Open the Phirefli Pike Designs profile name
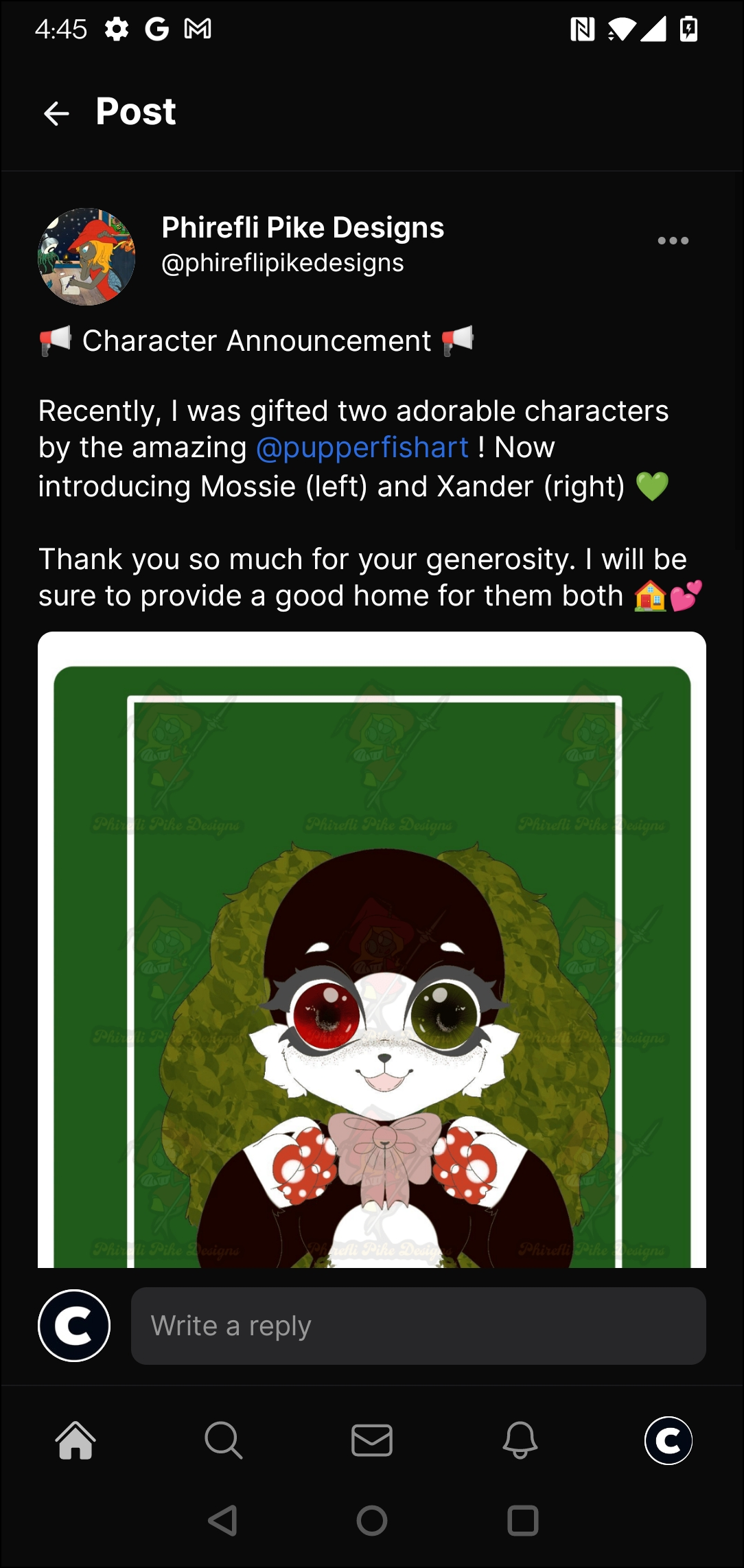Screen dimensions: 744x1568 303,228
